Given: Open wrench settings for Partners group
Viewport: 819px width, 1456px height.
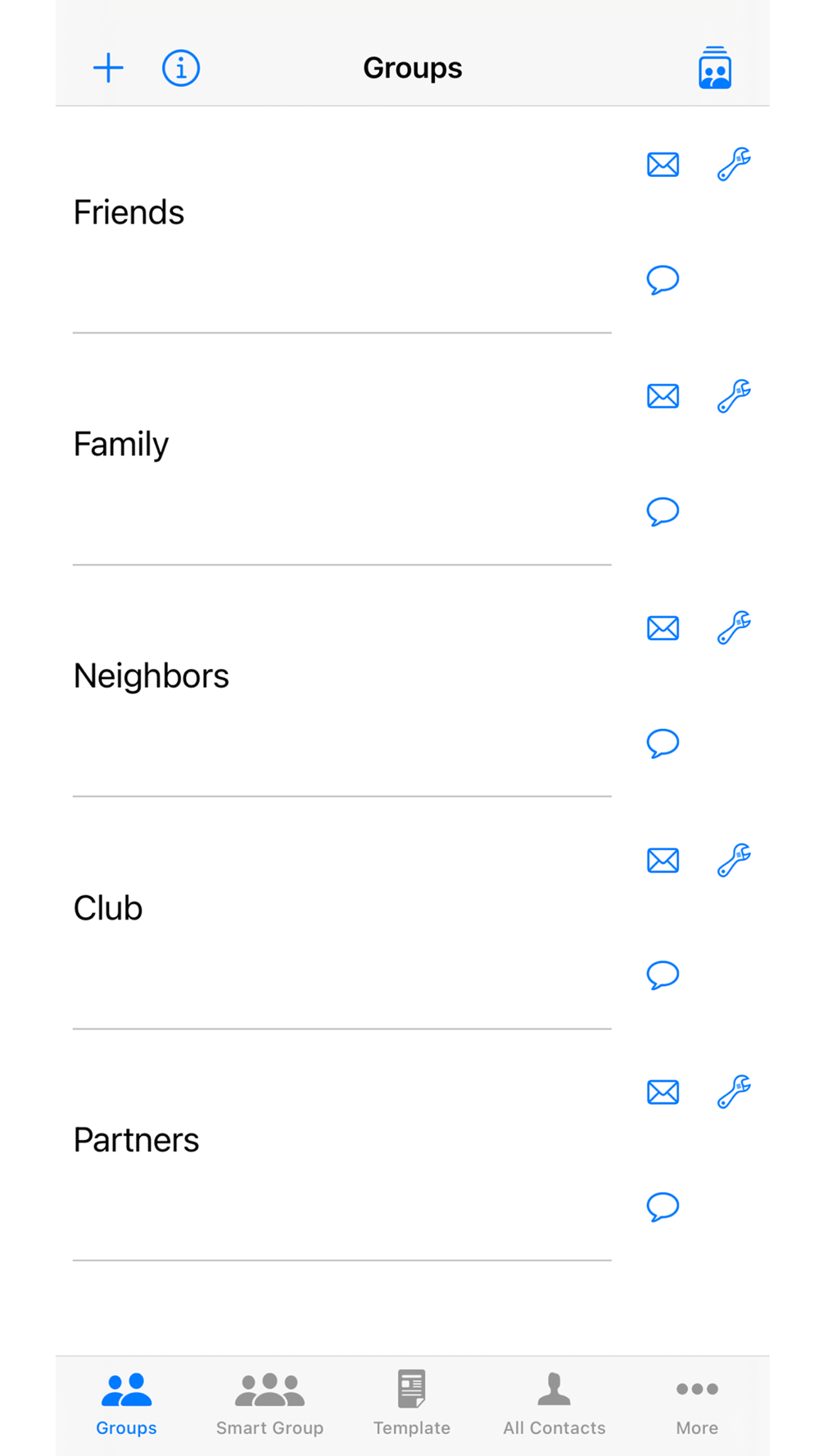Looking at the screenshot, I should 734,1092.
